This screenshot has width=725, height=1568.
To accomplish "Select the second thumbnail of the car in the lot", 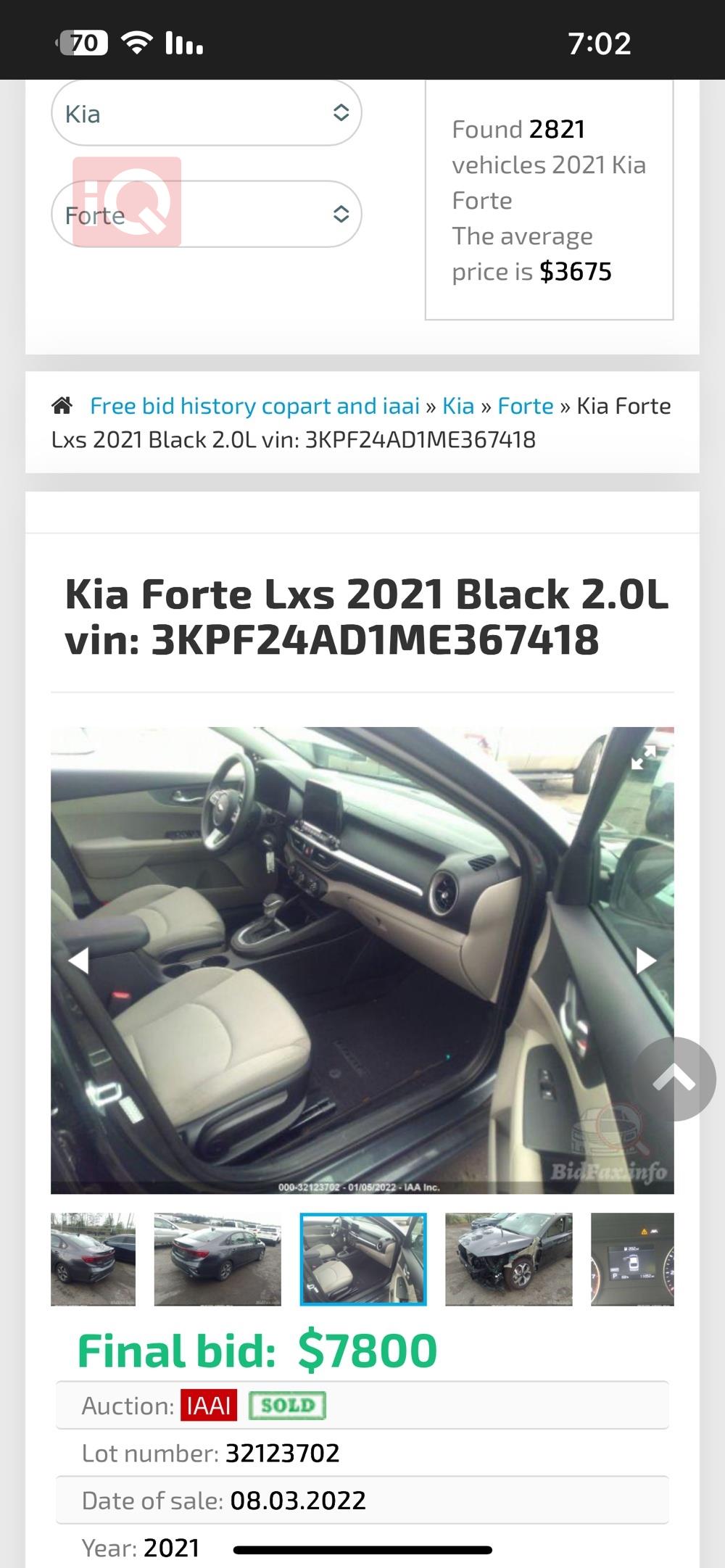I will pyautogui.click(x=217, y=1259).
